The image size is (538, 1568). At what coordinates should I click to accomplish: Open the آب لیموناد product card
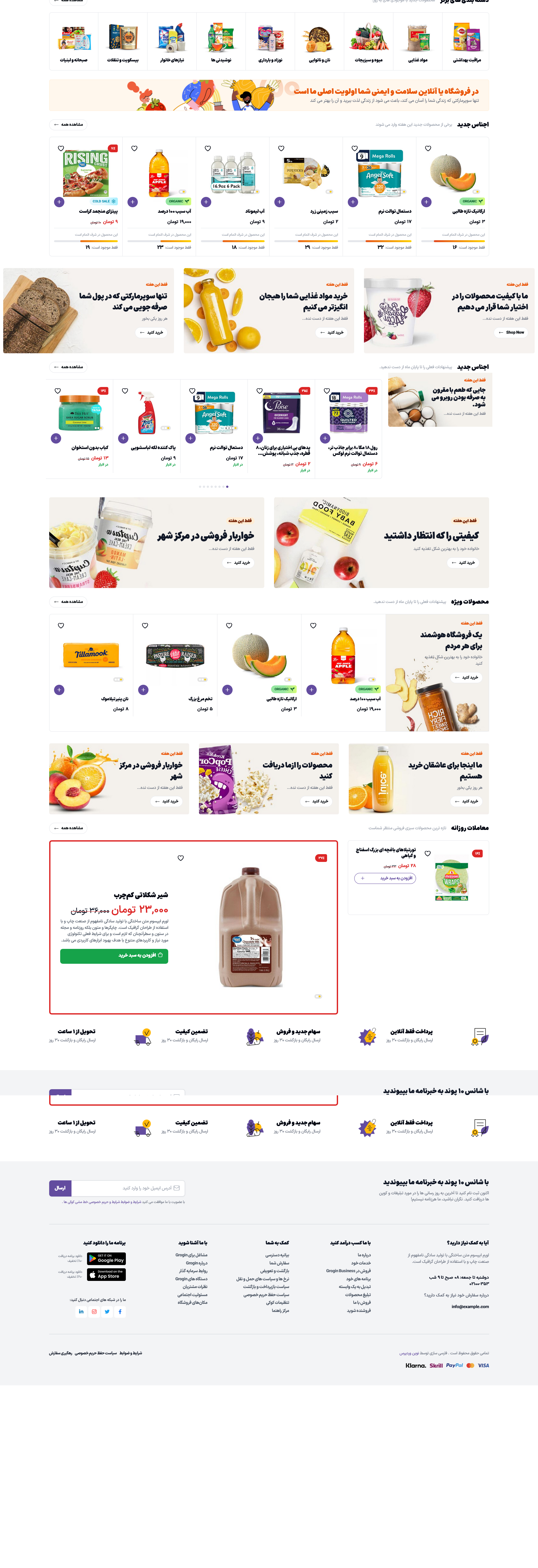[x=232, y=183]
